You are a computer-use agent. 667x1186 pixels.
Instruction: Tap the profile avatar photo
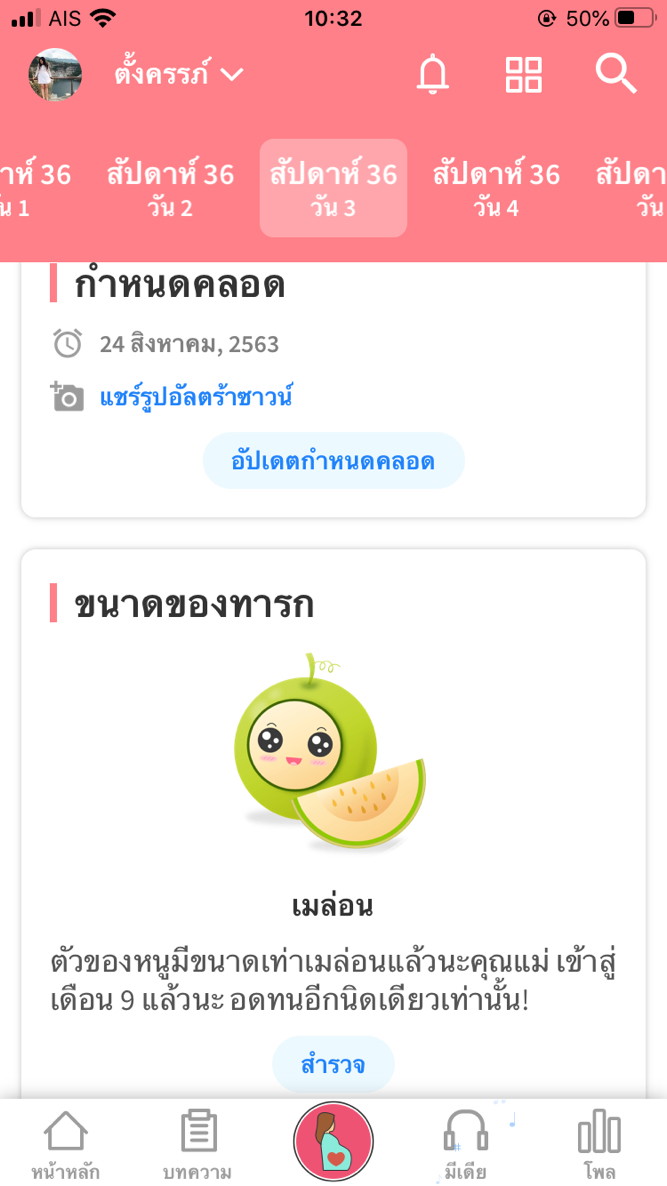pyautogui.click(x=55, y=75)
